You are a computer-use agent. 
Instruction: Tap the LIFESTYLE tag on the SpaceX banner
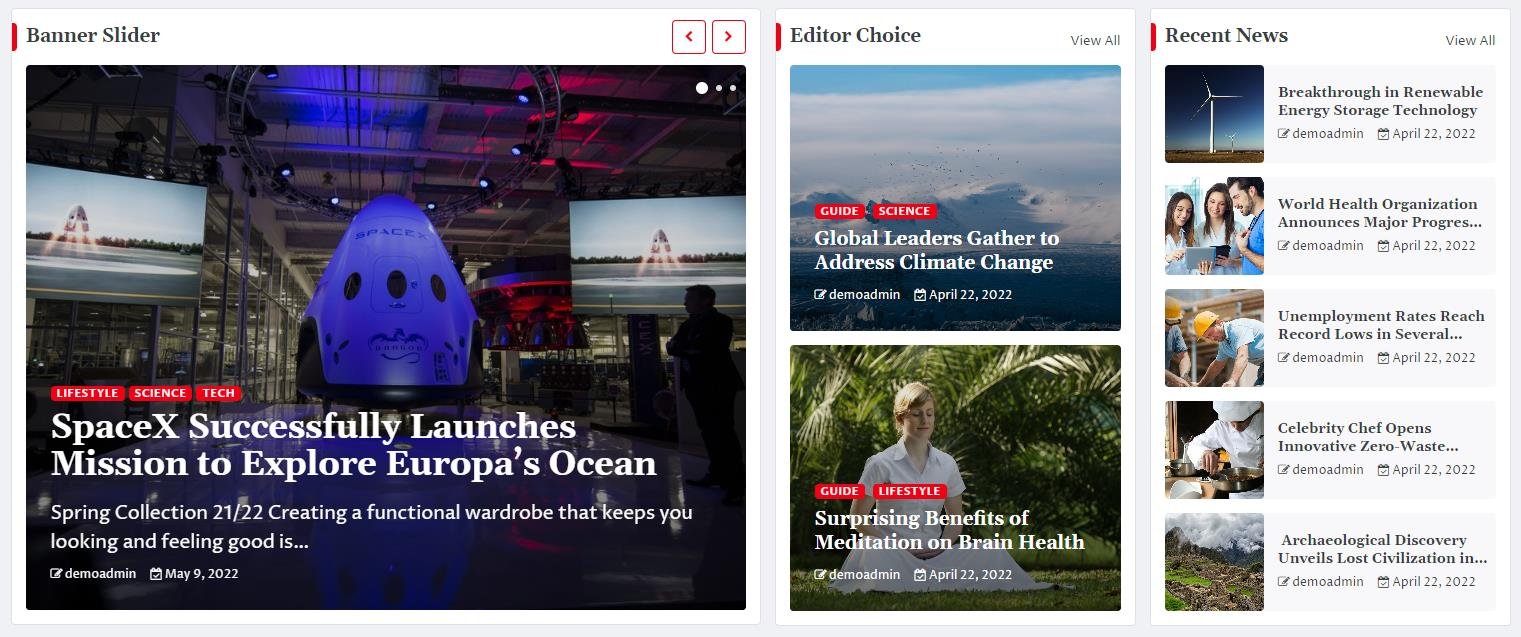pos(87,394)
